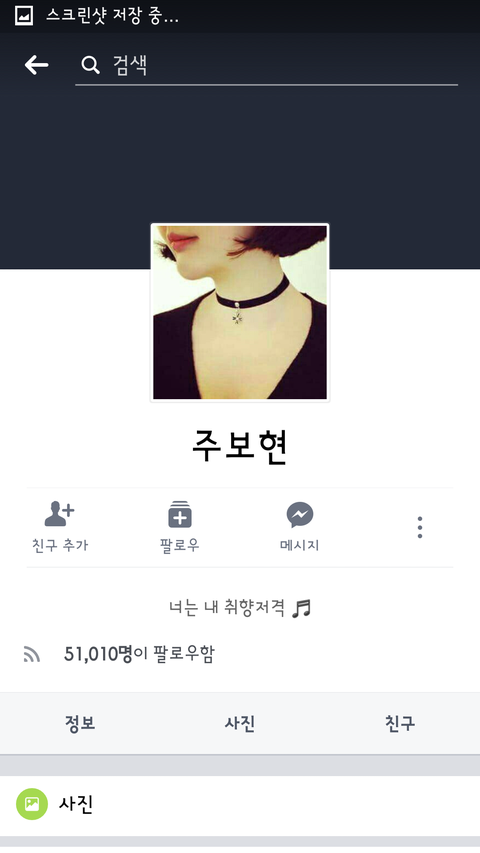Switch to the 친구 tab
Screen dimensions: 480x853
coord(400,724)
